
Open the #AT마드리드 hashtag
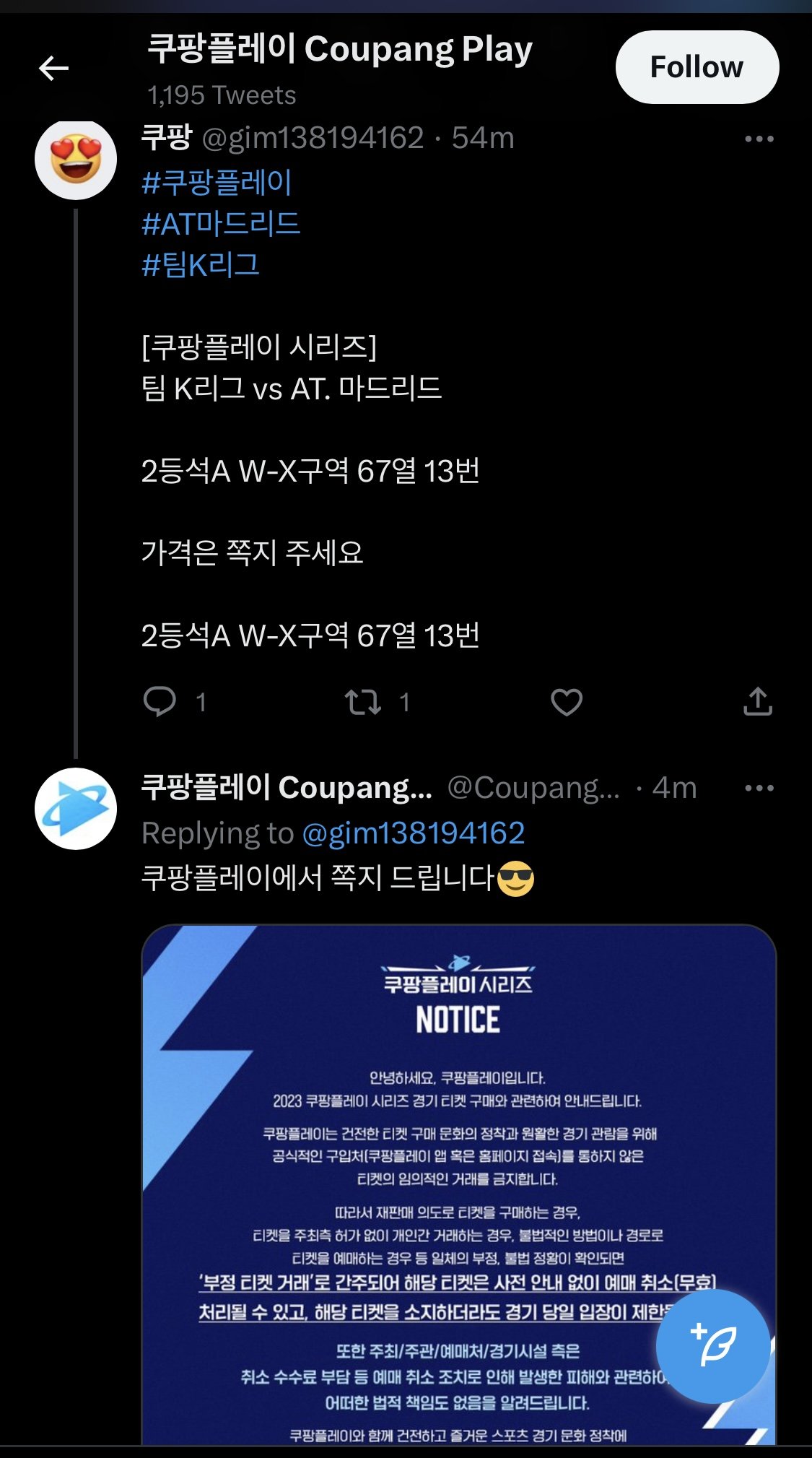pos(221,223)
